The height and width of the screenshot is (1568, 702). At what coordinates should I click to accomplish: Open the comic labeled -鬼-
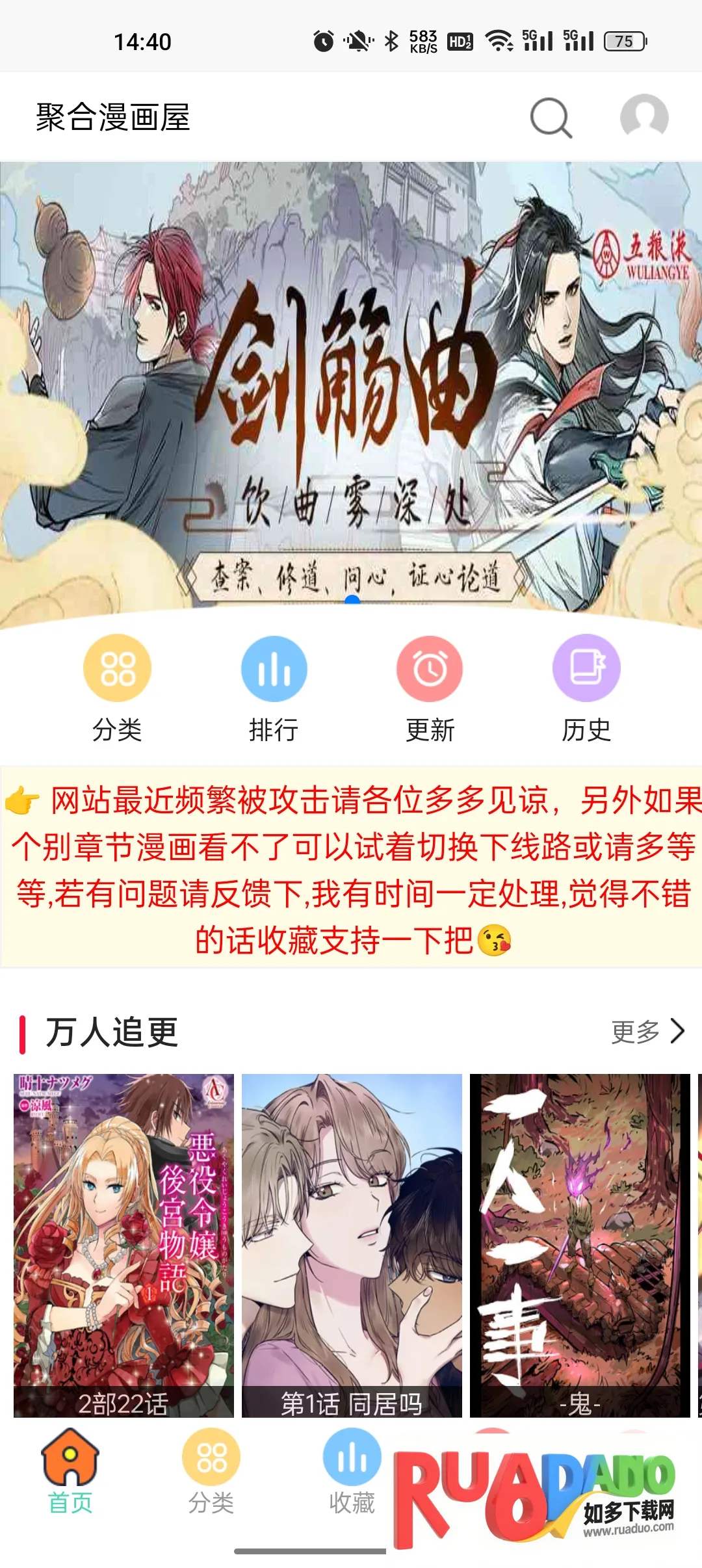point(580,1245)
